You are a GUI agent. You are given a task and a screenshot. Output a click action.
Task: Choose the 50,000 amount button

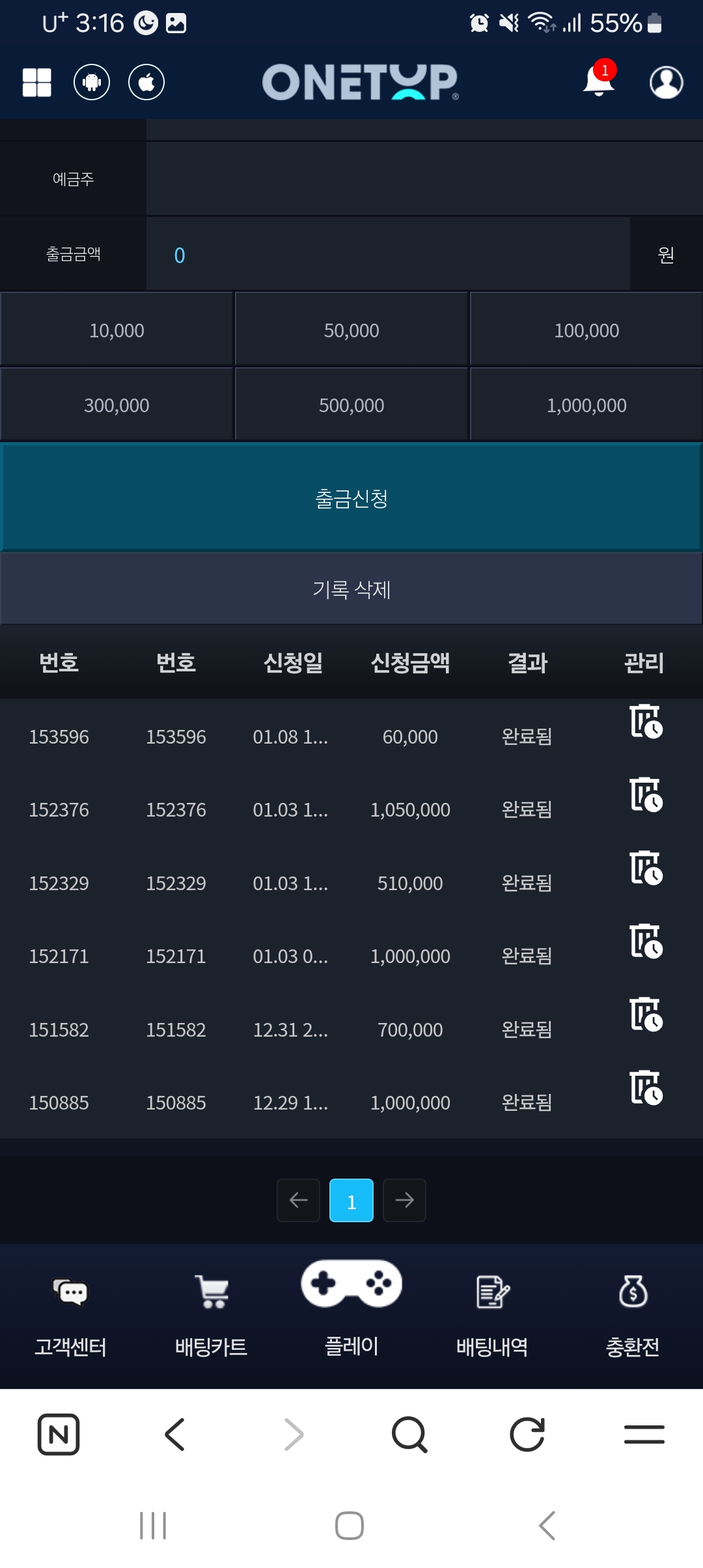(351, 330)
